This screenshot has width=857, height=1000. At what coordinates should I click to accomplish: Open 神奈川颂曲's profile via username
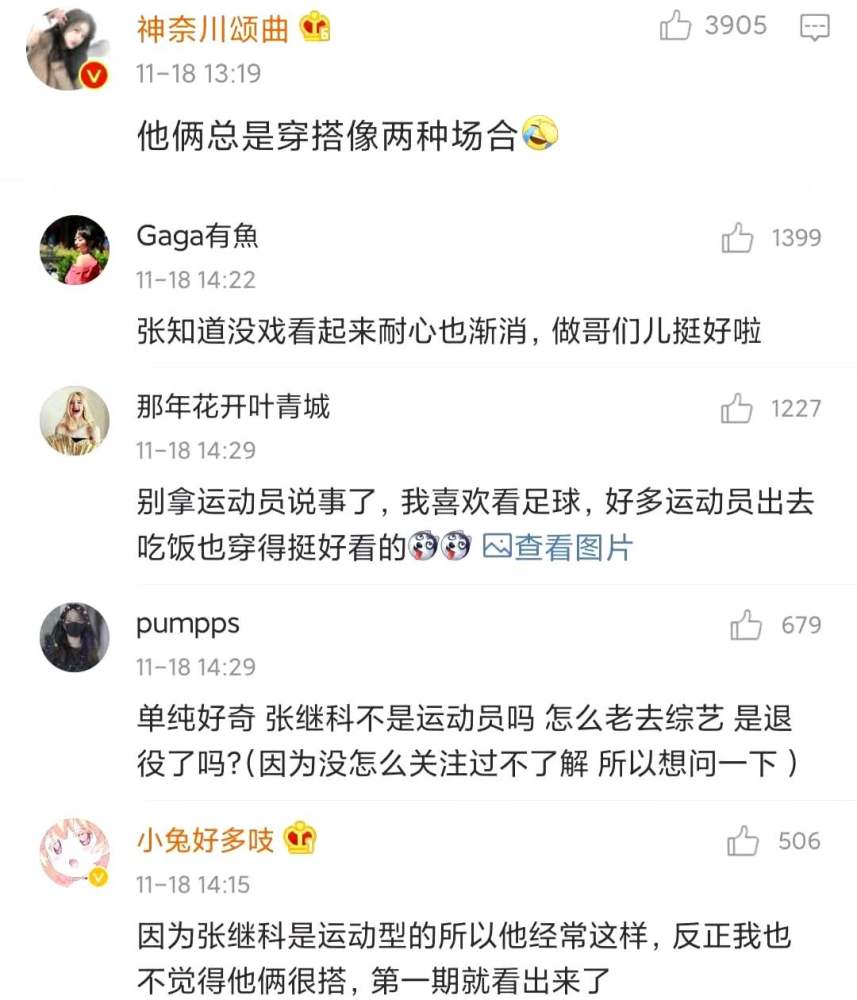(x=212, y=28)
